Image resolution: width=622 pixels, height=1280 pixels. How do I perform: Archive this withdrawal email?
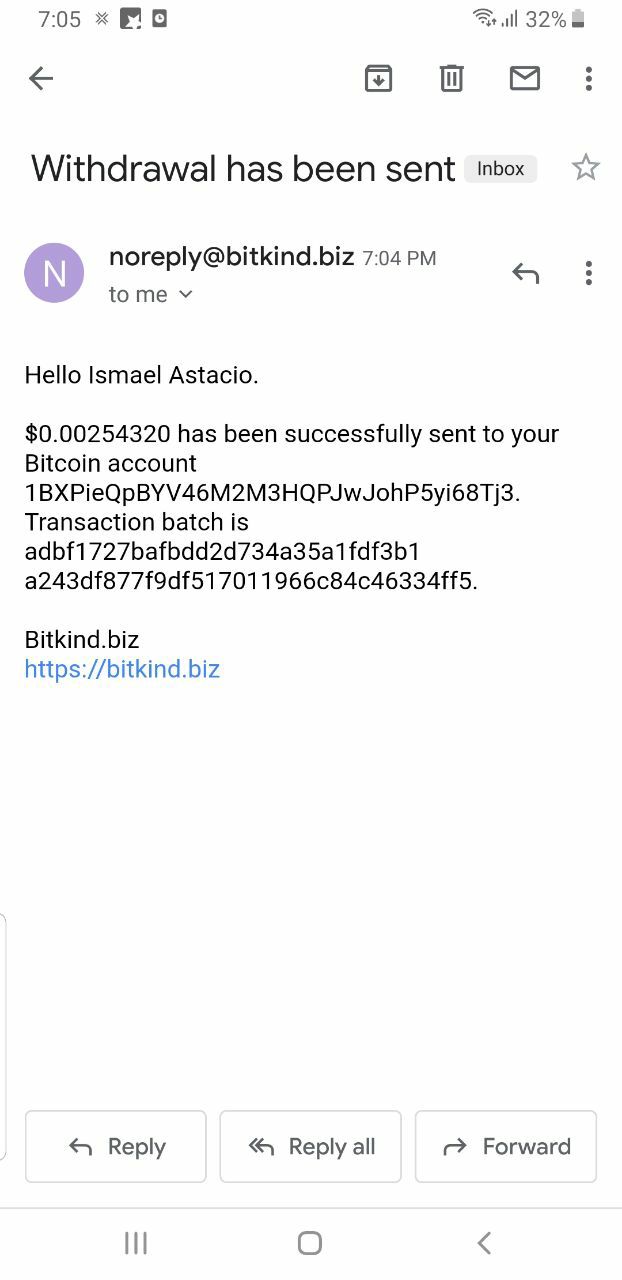pos(378,78)
